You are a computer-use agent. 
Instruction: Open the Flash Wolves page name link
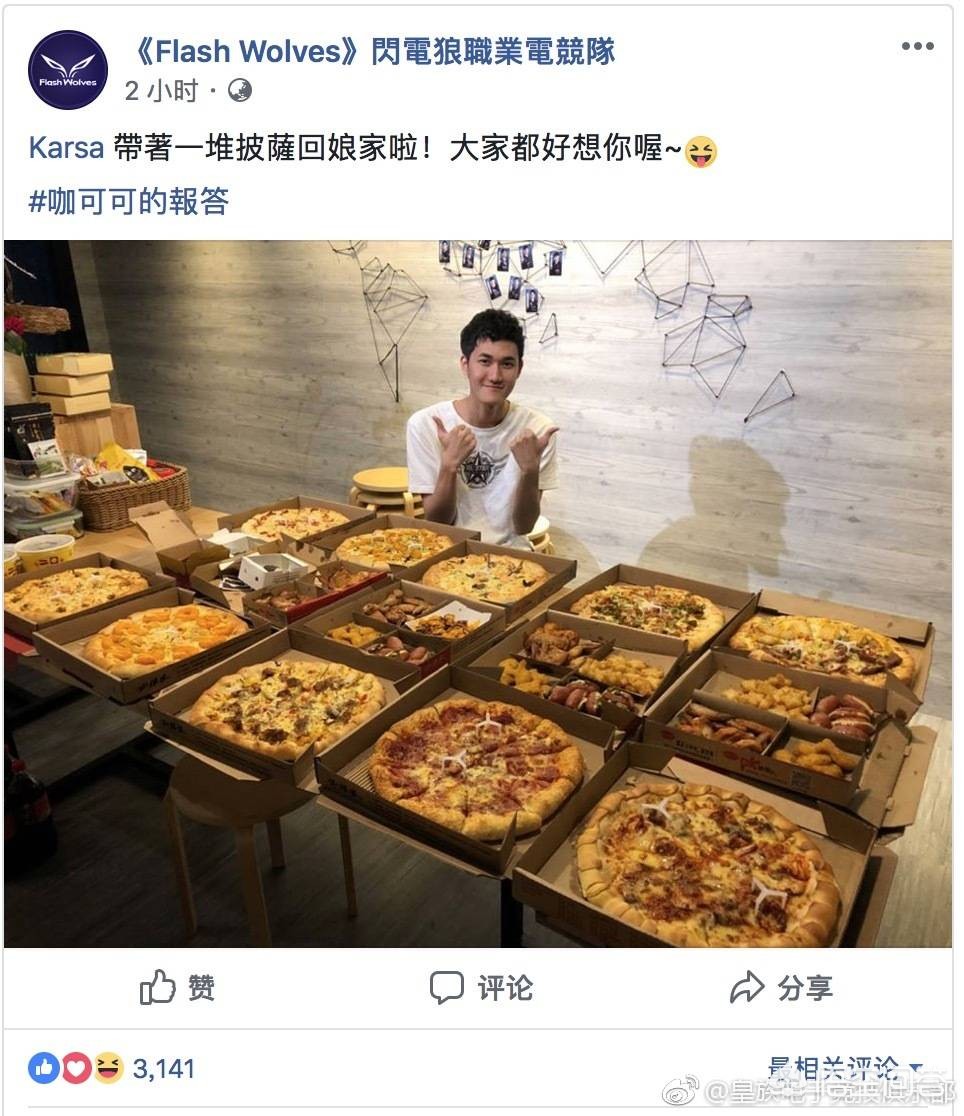coord(374,51)
